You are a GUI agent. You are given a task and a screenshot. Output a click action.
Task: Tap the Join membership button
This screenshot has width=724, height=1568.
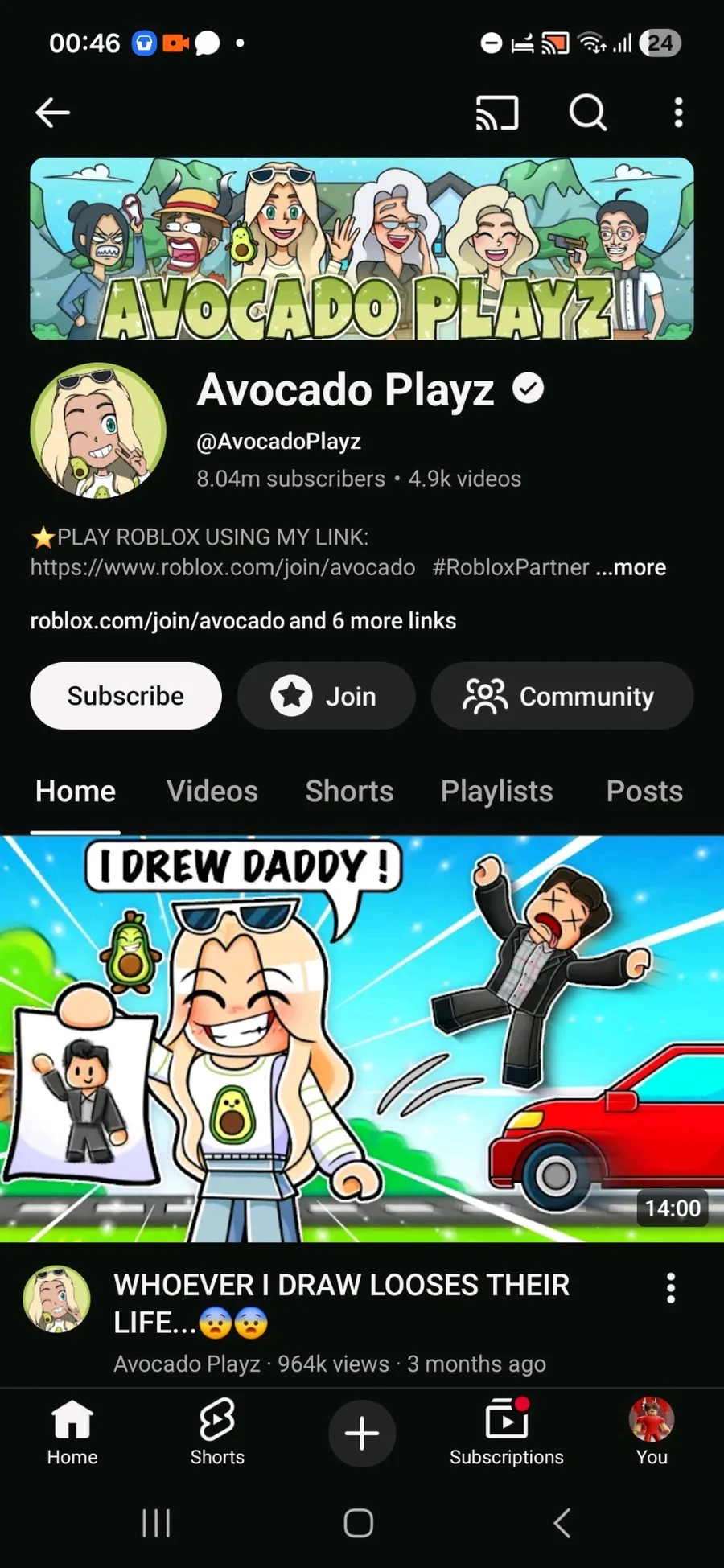[326, 696]
